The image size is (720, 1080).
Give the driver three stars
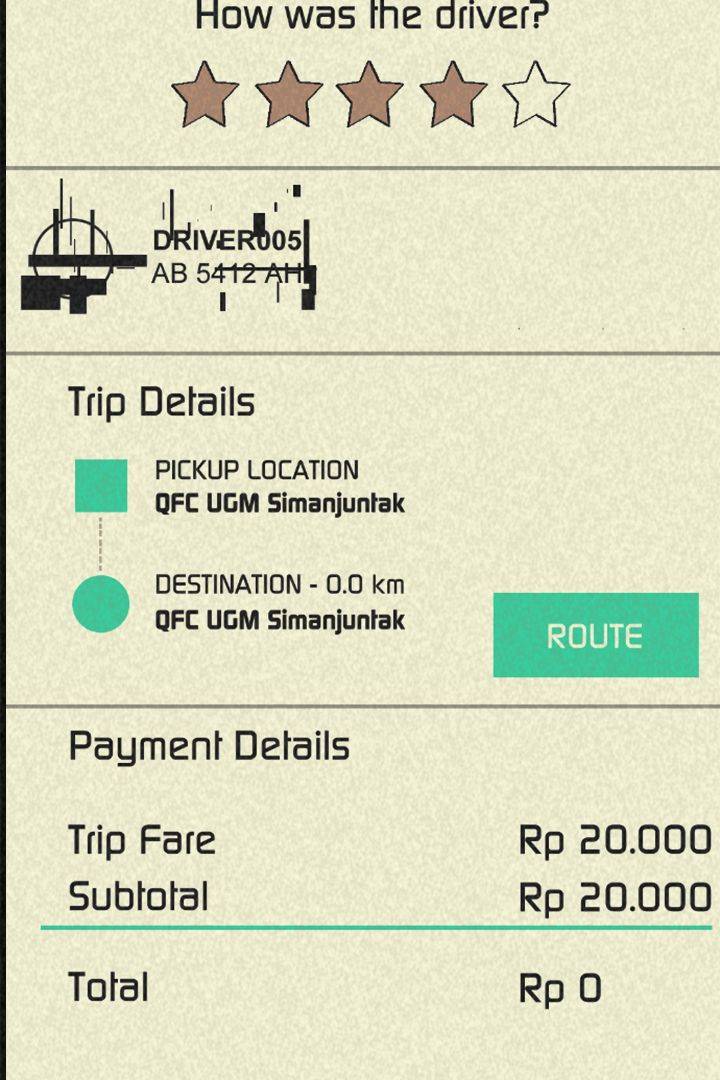point(369,95)
